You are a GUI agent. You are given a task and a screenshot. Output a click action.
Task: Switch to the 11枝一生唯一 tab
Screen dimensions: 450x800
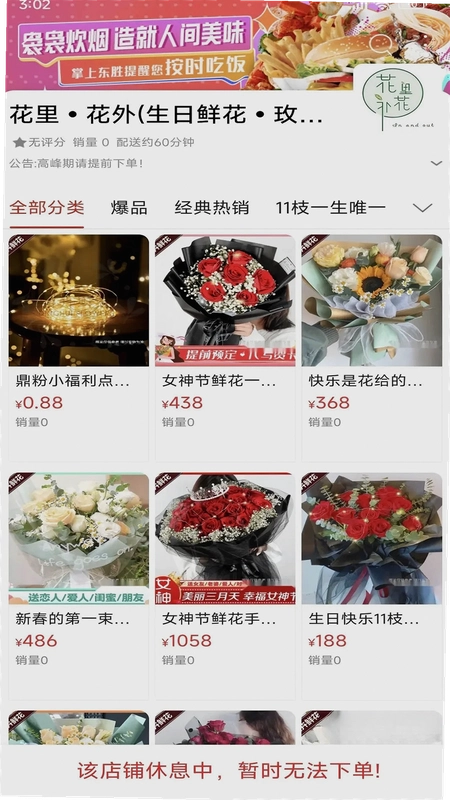click(331, 208)
